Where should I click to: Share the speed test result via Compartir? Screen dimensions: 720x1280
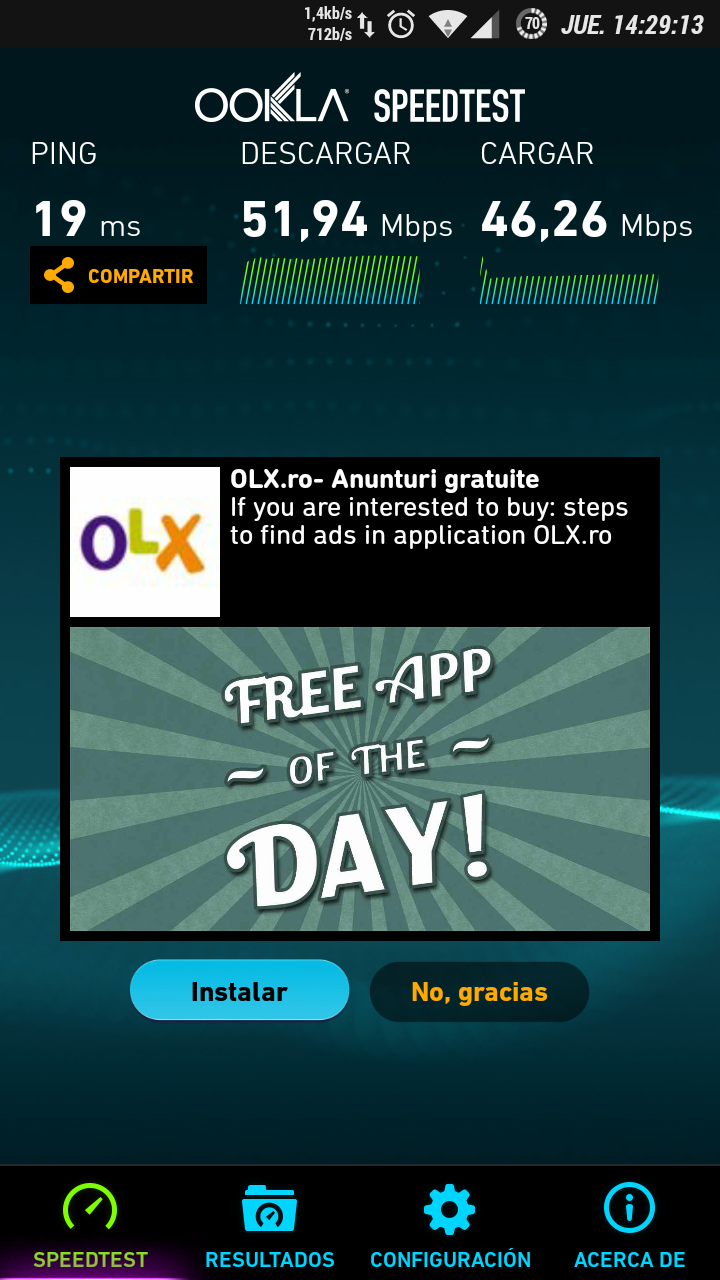[x=118, y=275]
